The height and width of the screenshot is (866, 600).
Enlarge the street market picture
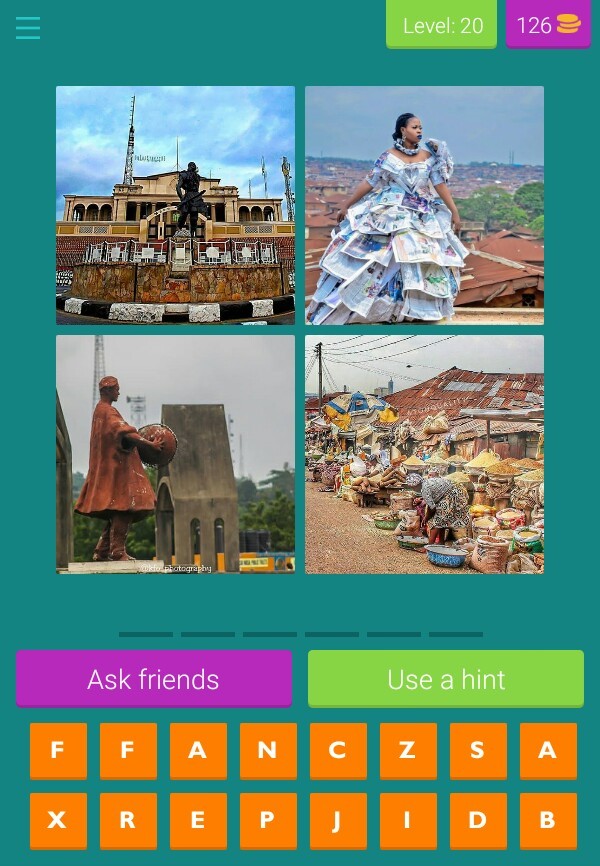click(x=424, y=454)
